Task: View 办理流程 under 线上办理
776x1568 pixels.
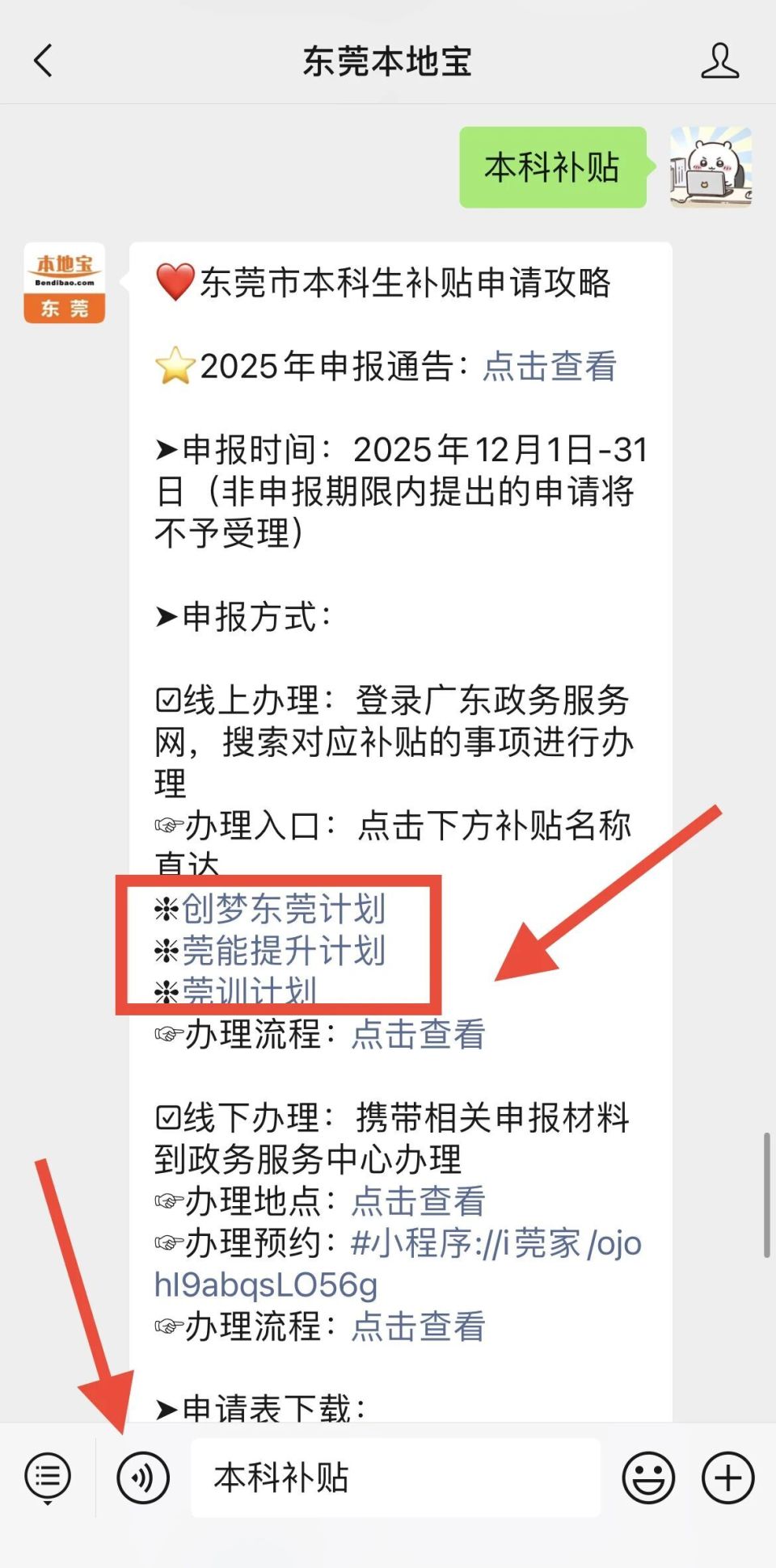Action: (417, 1034)
